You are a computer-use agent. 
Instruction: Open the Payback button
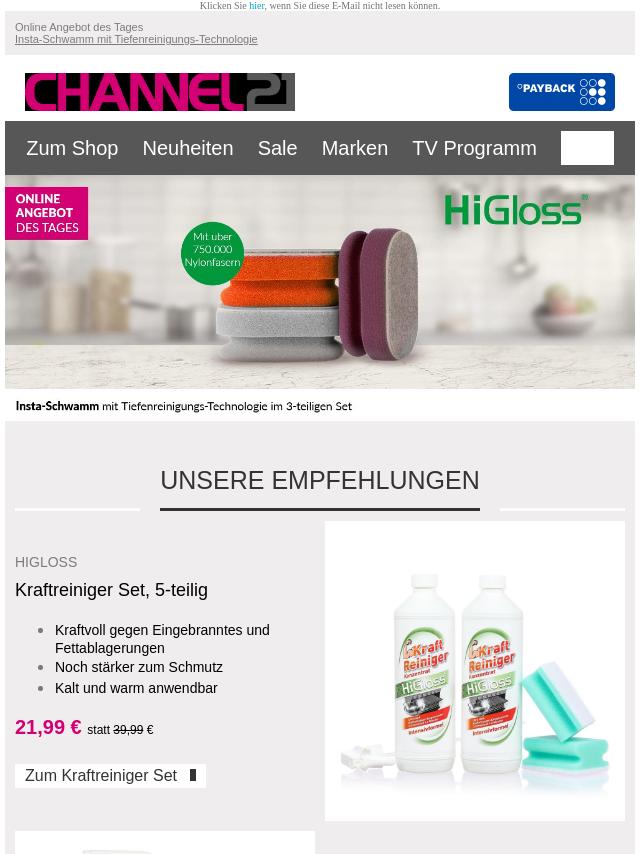pyautogui.click(x=561, y=92)
